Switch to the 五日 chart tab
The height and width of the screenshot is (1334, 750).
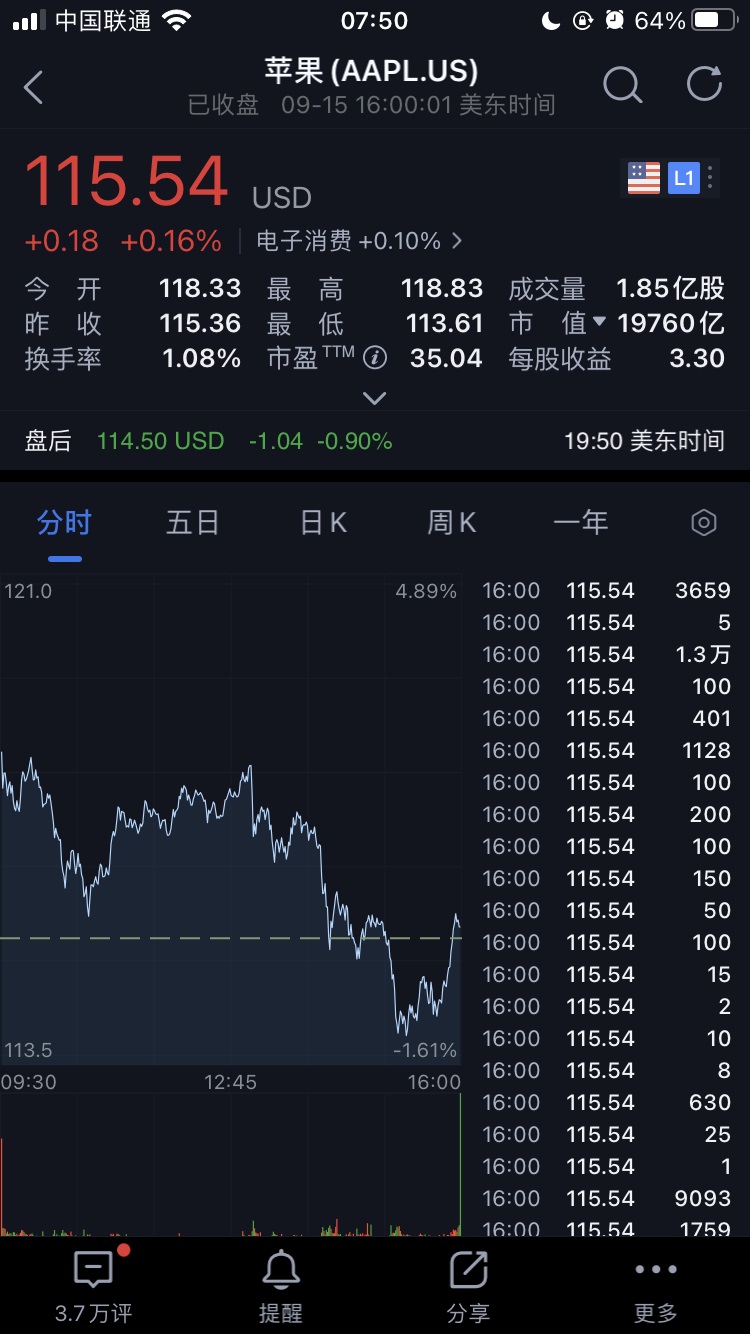pos(192,522)
